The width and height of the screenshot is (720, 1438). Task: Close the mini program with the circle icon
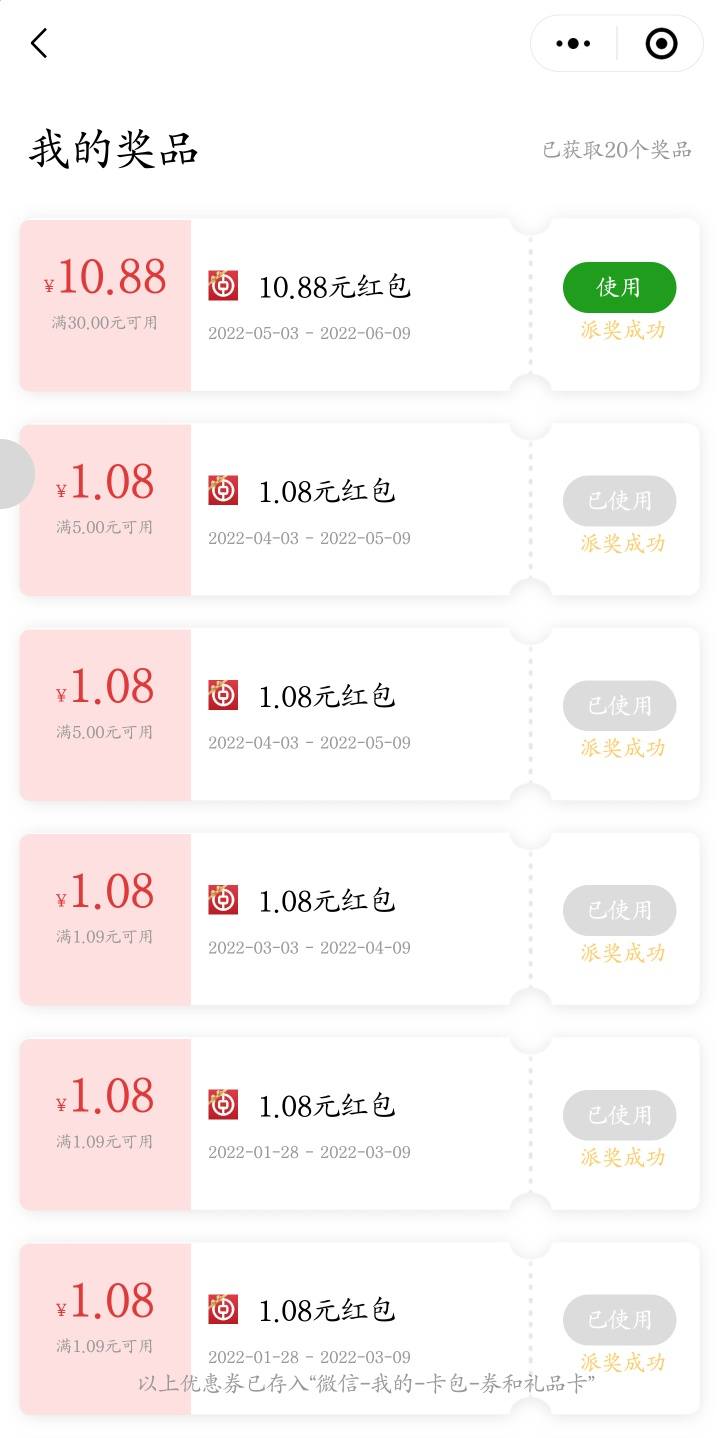(661, 43)
